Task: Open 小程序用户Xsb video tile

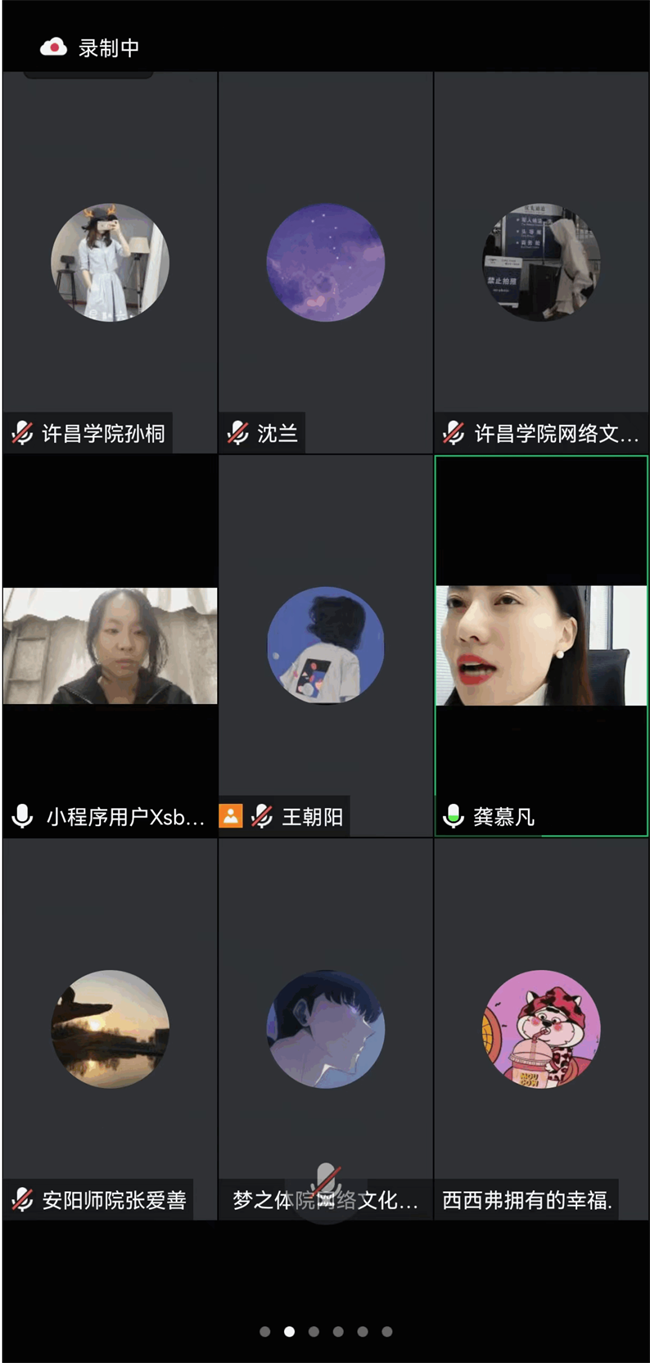Action: (110, 646)
